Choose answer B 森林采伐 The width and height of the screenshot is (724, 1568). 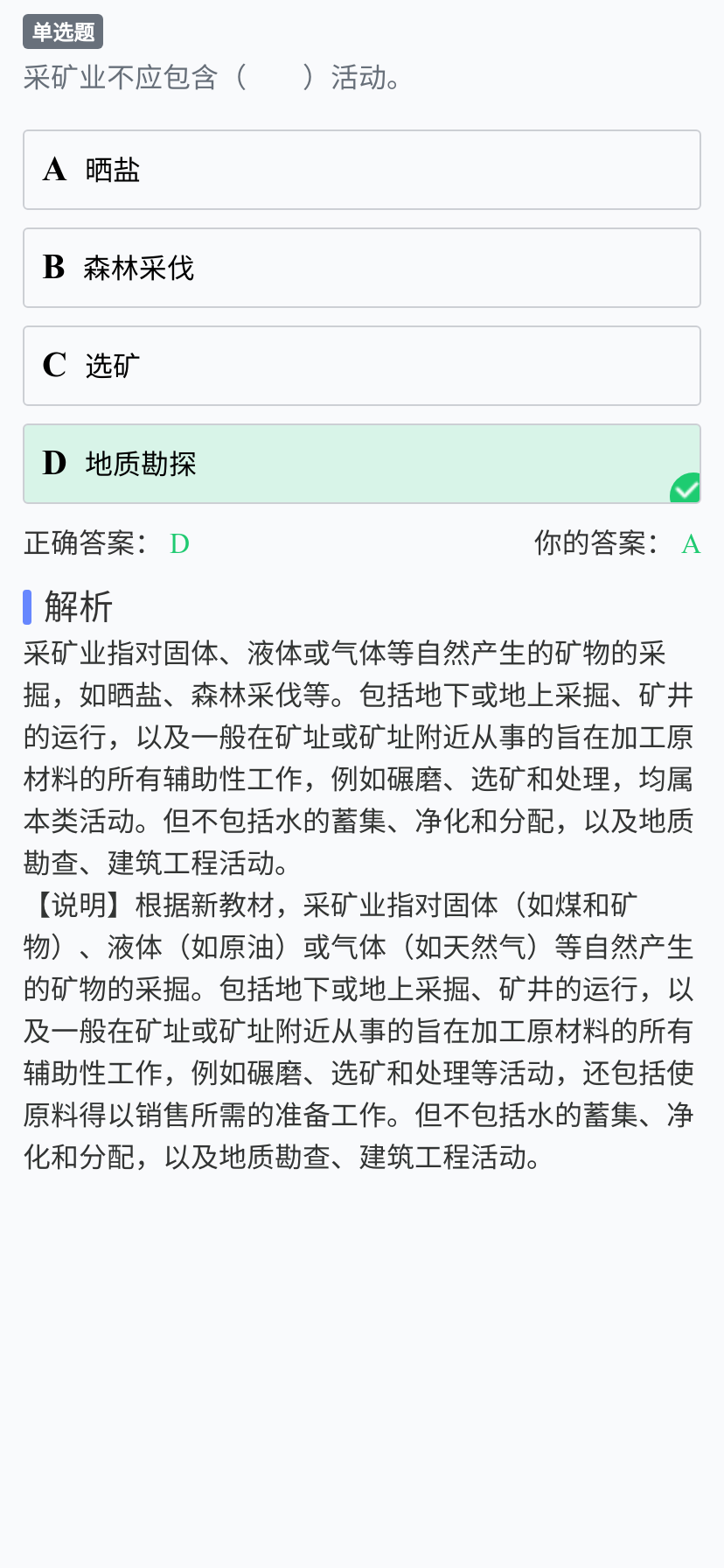(x=361, y=268)
